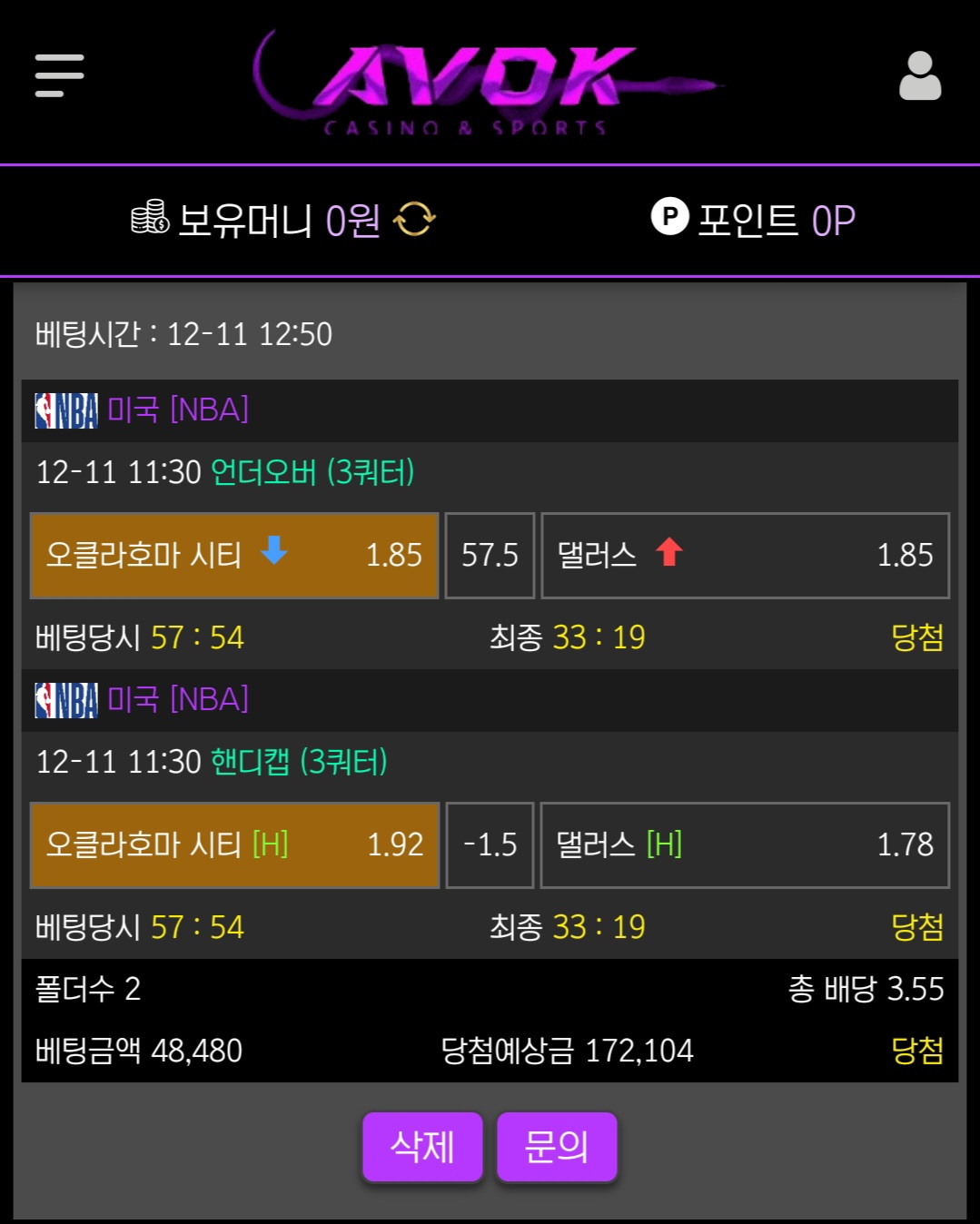Open the user profile icon
The width and height of the screenshot is (980, 1224).
pos(919,76)
